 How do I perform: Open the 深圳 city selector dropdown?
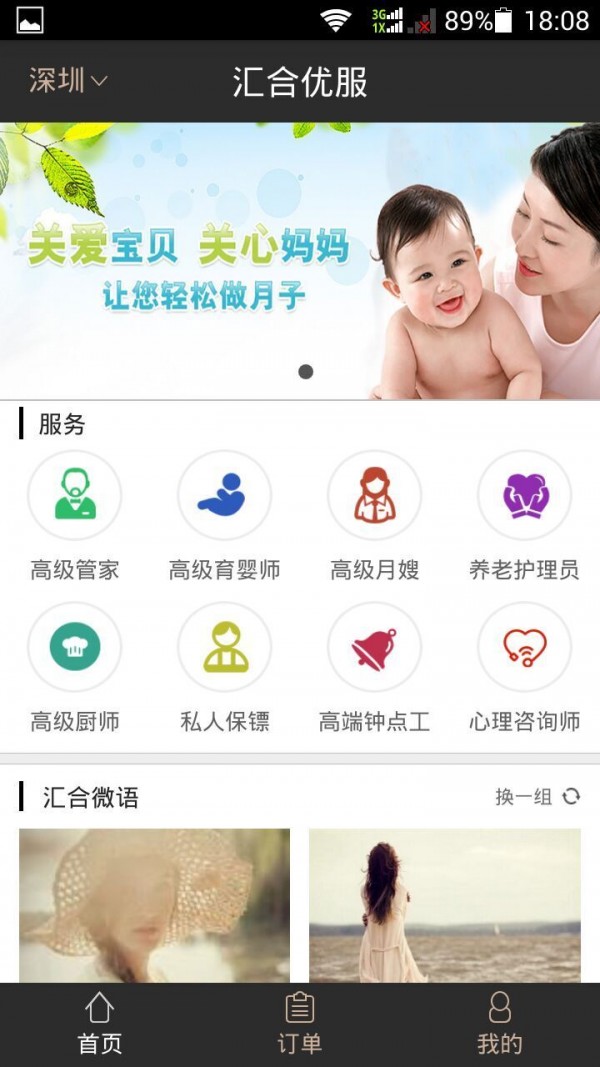click(68, 81)
